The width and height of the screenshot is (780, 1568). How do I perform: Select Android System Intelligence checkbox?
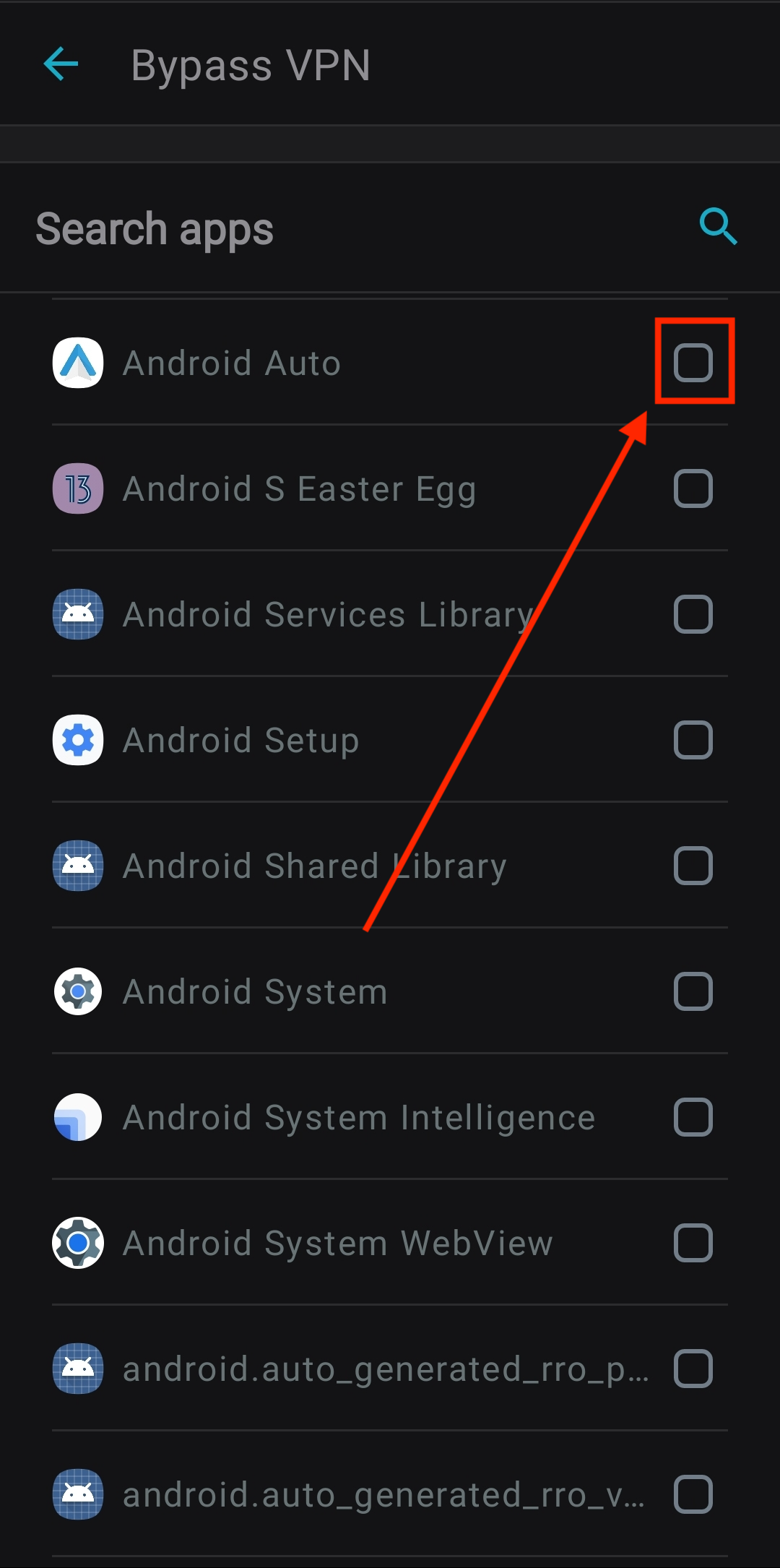(693, 1117)
